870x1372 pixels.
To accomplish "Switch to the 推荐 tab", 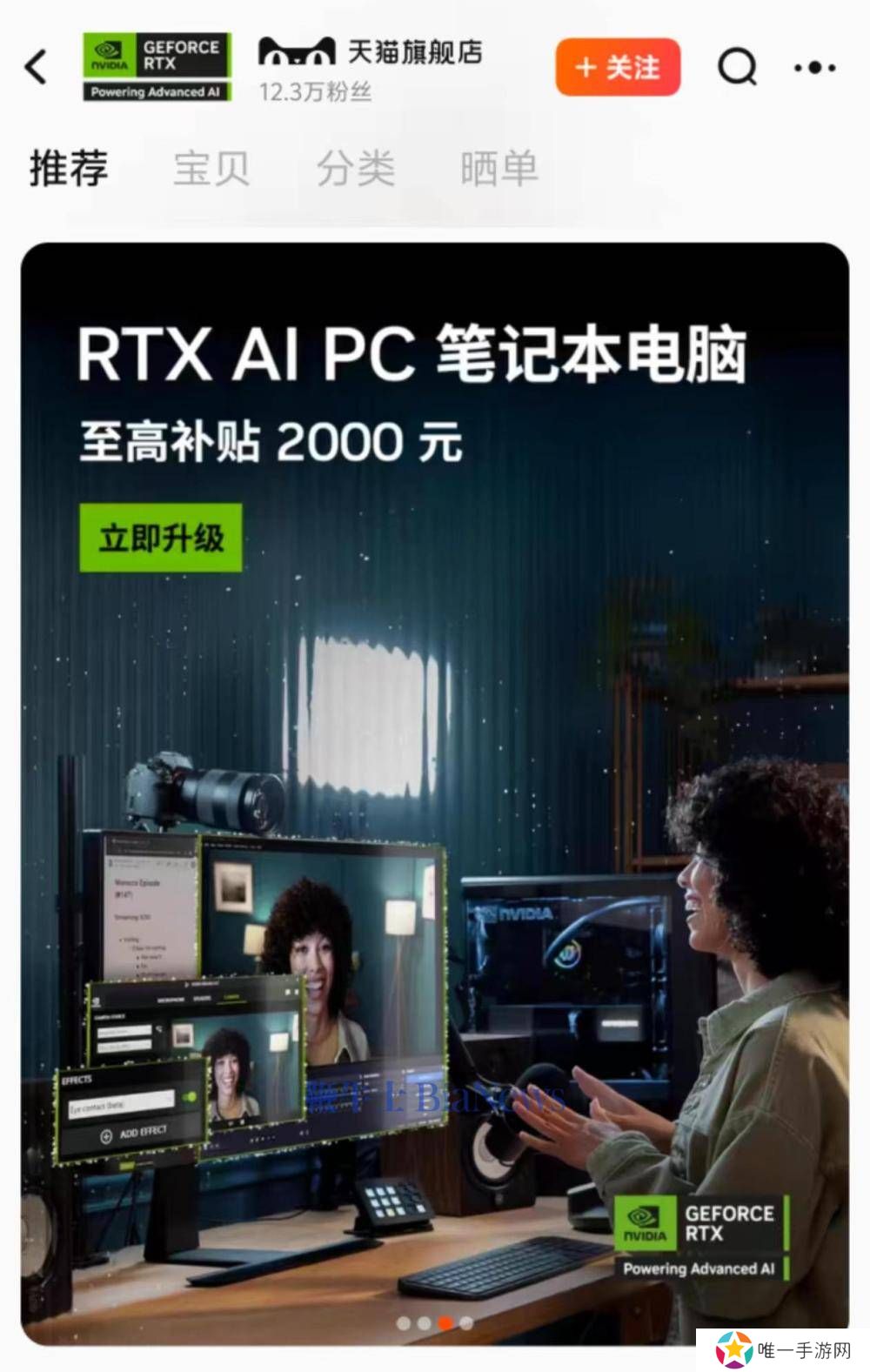I will [69, 168].
